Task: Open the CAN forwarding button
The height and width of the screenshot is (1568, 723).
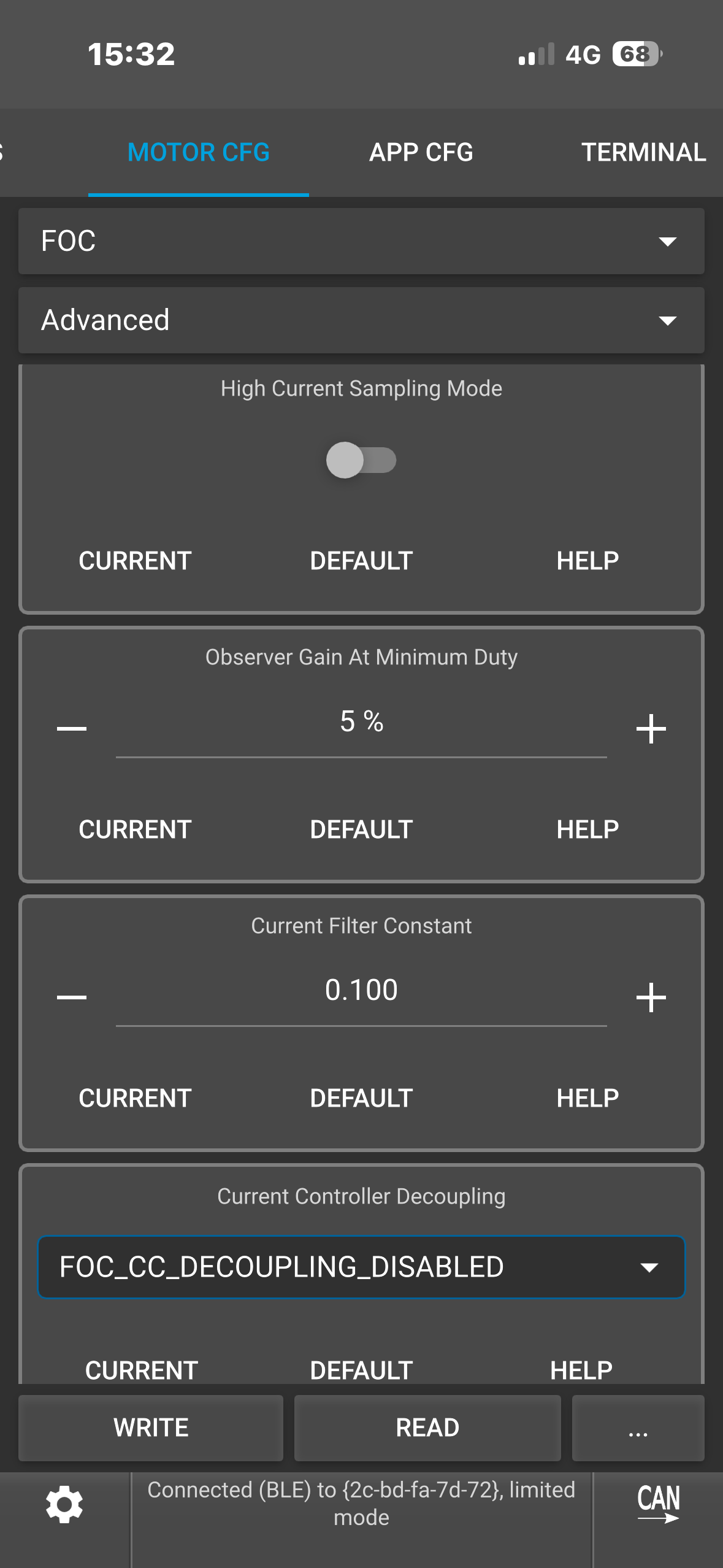Action: coord(658,1503)
